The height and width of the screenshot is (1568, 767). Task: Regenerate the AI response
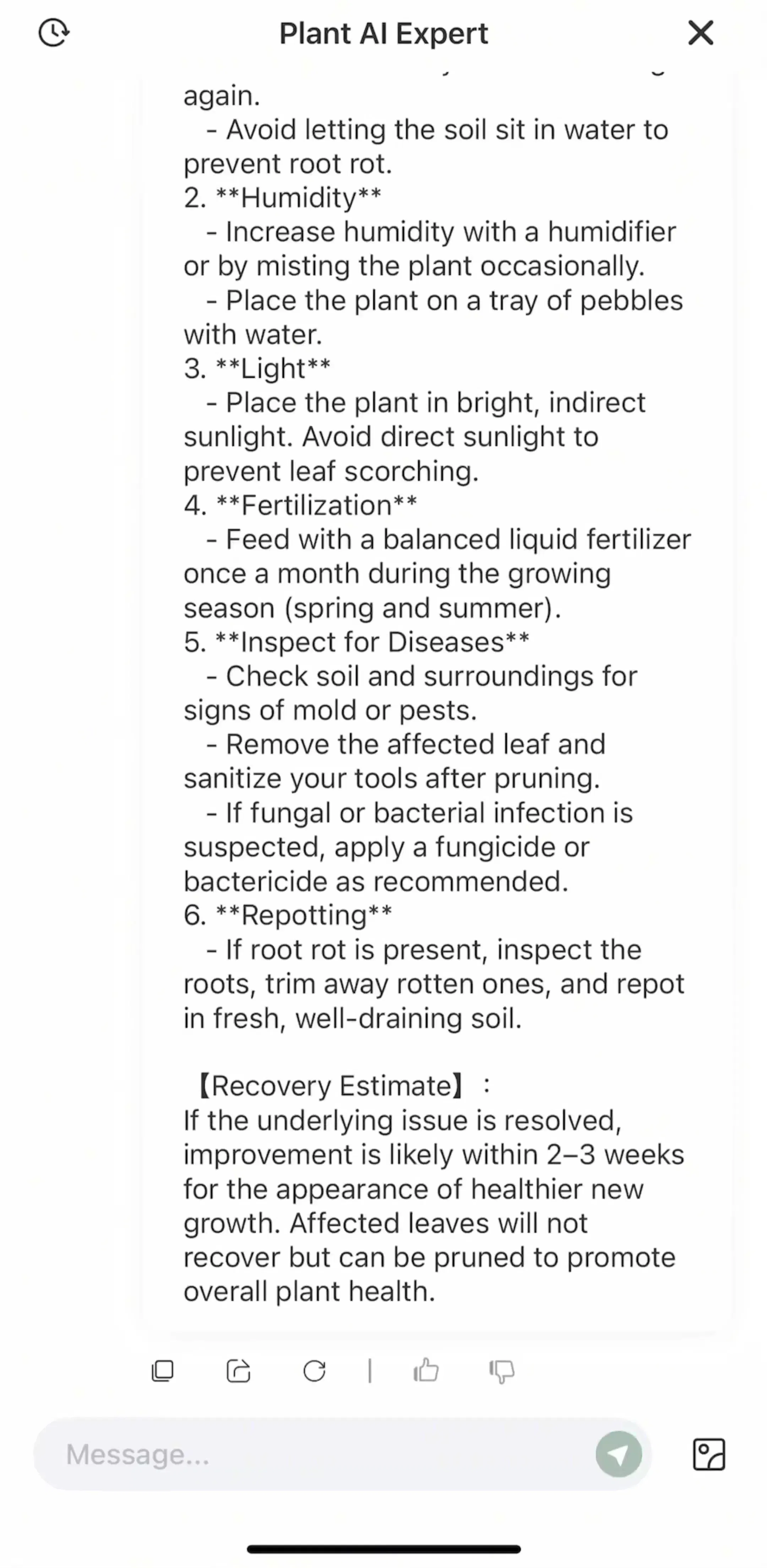[315, 1371]
